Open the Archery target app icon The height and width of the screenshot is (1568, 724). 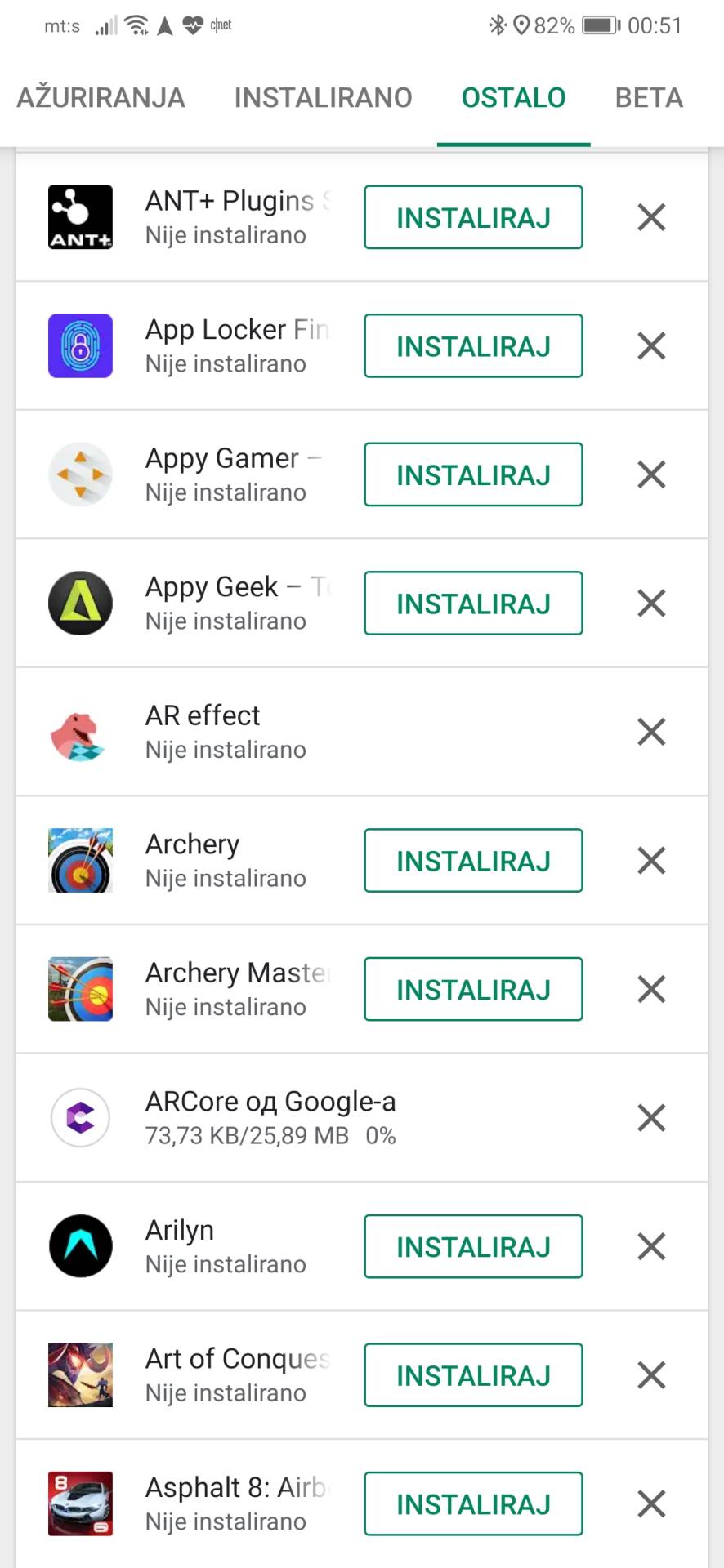click(x=80, y=860)
